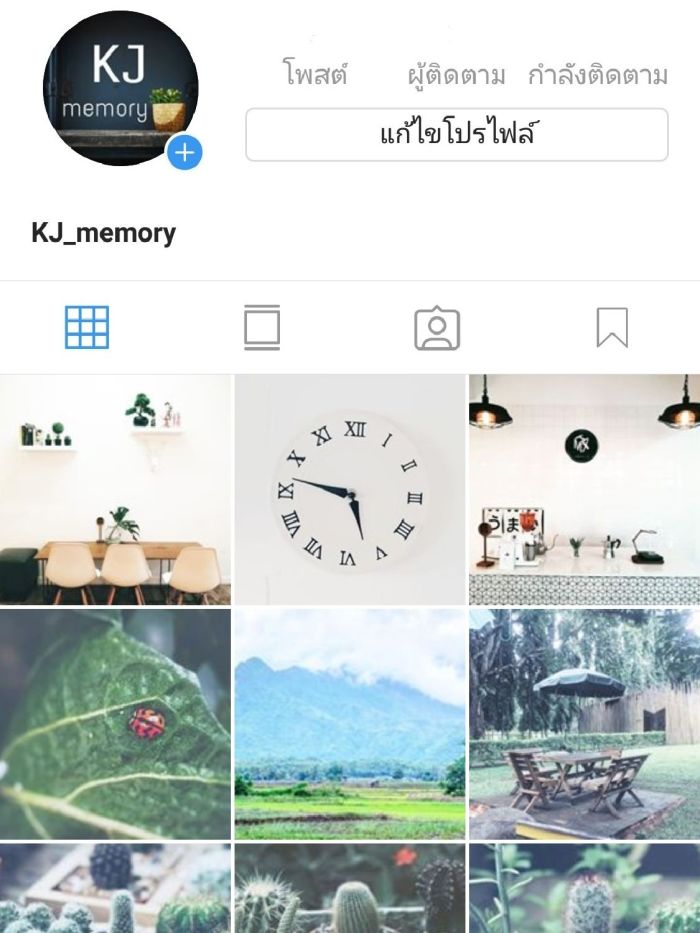Viewport: 700px width, 933px height.
Task: Open the café counter with pendant lamps post
Action: (584, 490)
